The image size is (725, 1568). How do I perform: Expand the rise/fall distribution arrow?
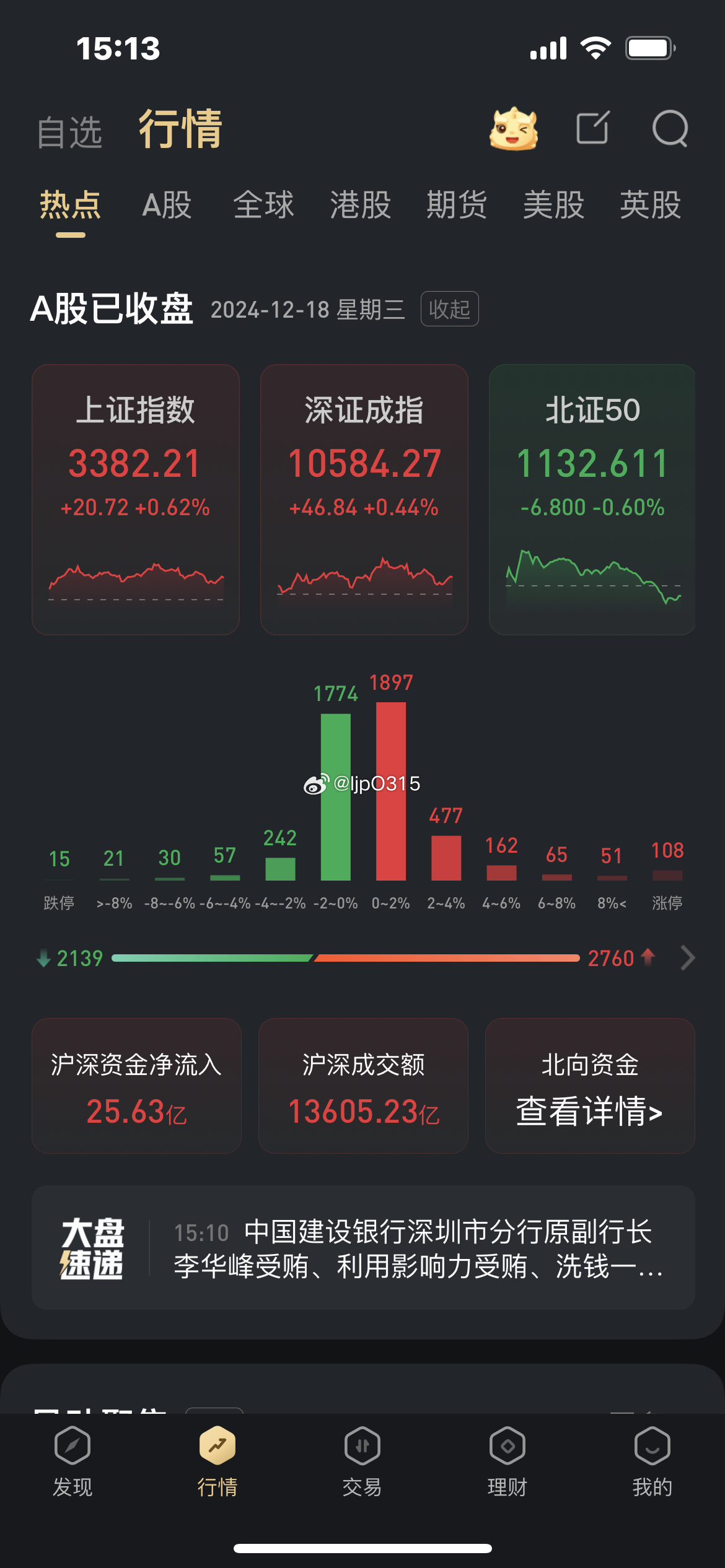tap(687, 958)
